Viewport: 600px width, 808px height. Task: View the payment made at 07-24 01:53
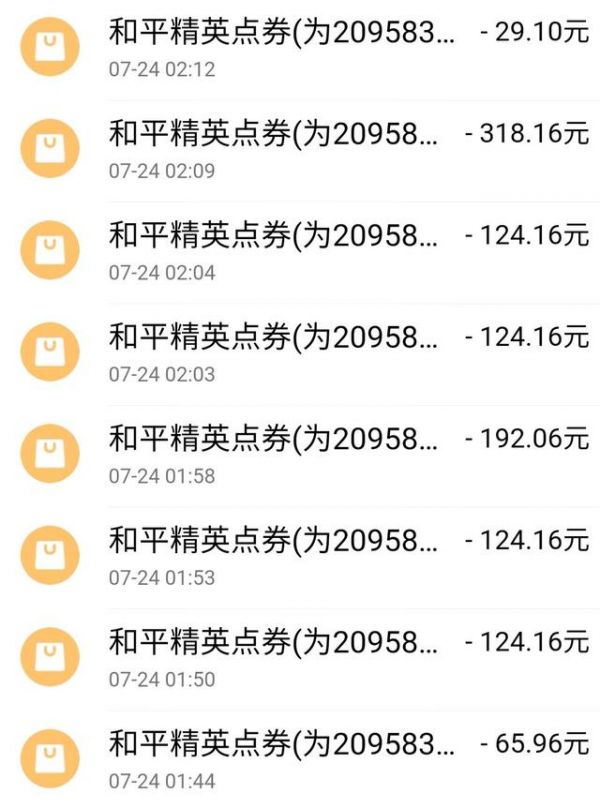point(300,556)
